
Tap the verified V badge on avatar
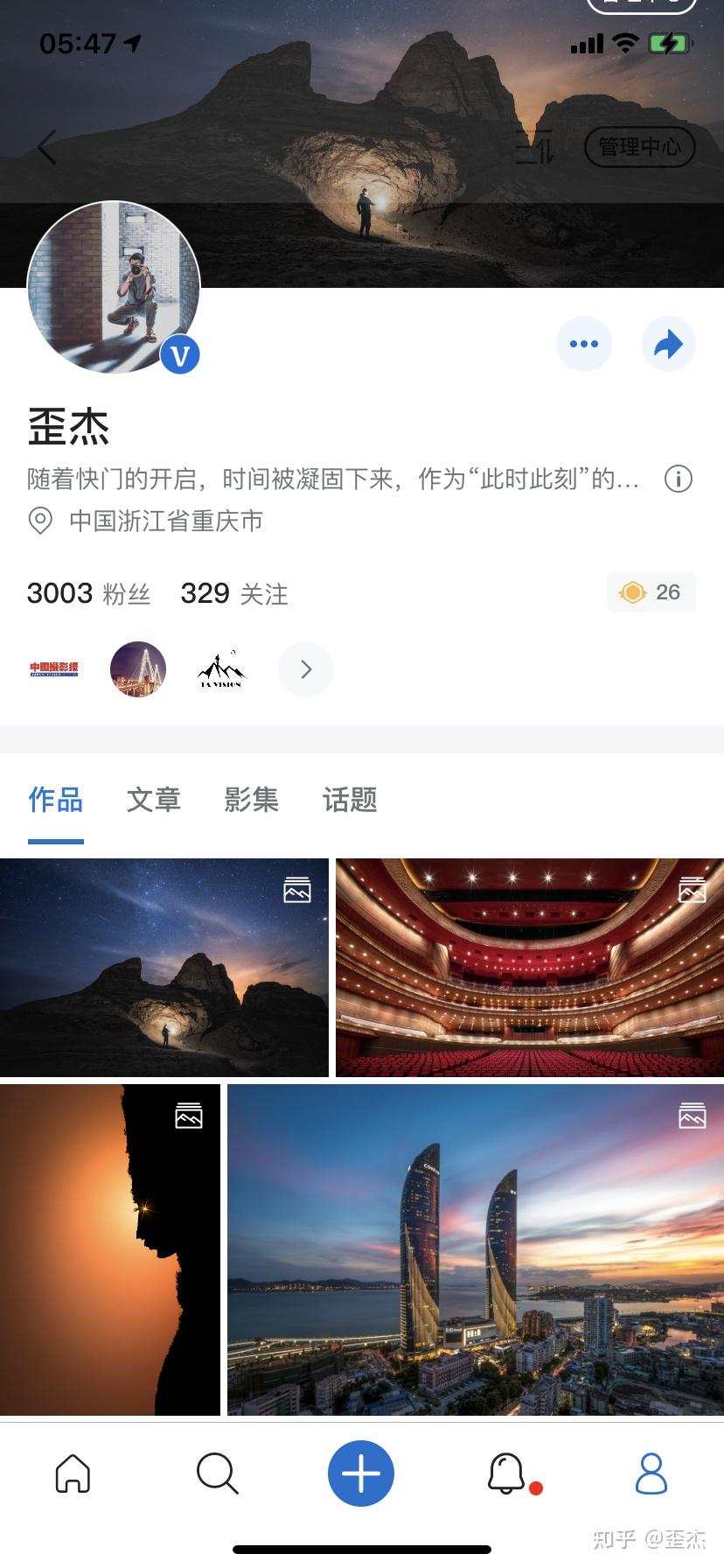[179, 355]
